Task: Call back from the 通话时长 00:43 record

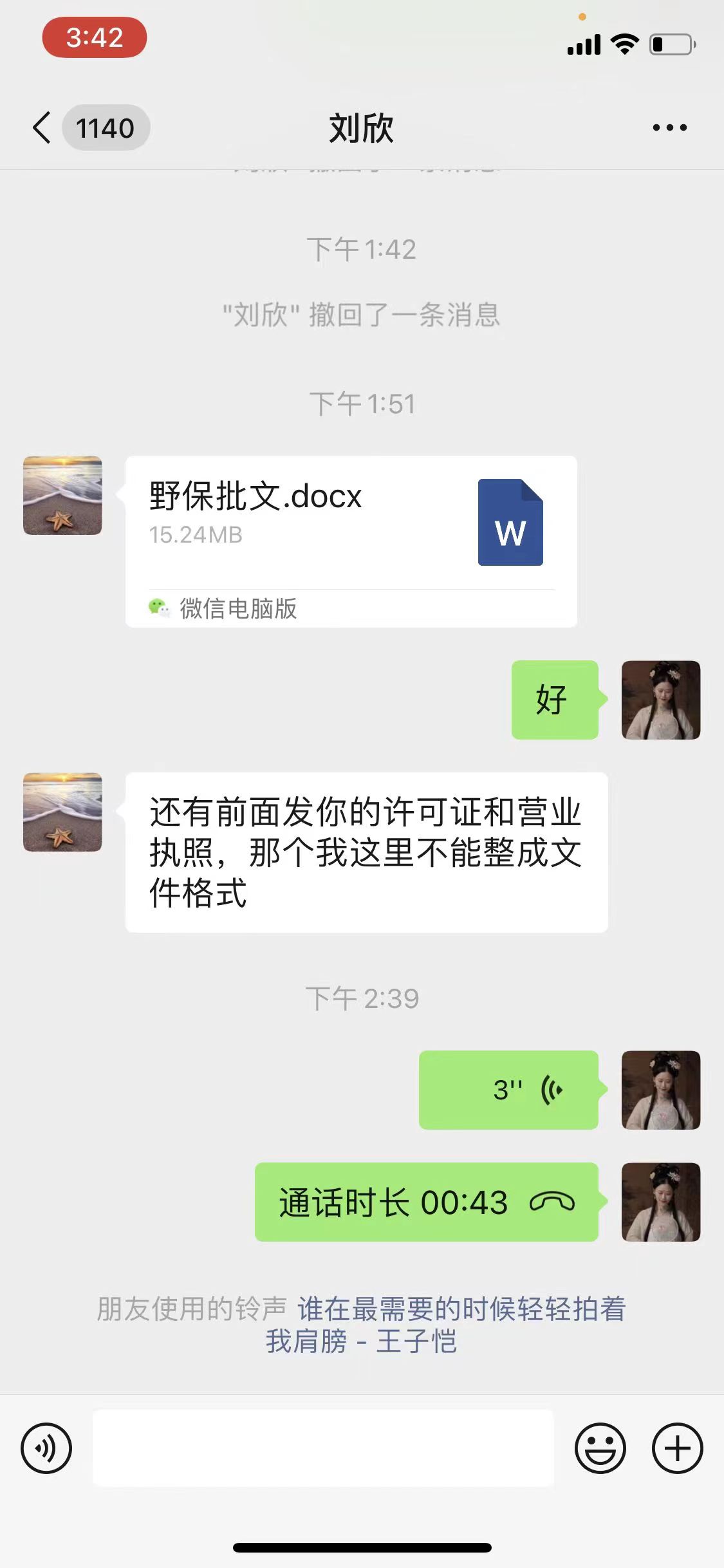Action: coord(426,1202)
